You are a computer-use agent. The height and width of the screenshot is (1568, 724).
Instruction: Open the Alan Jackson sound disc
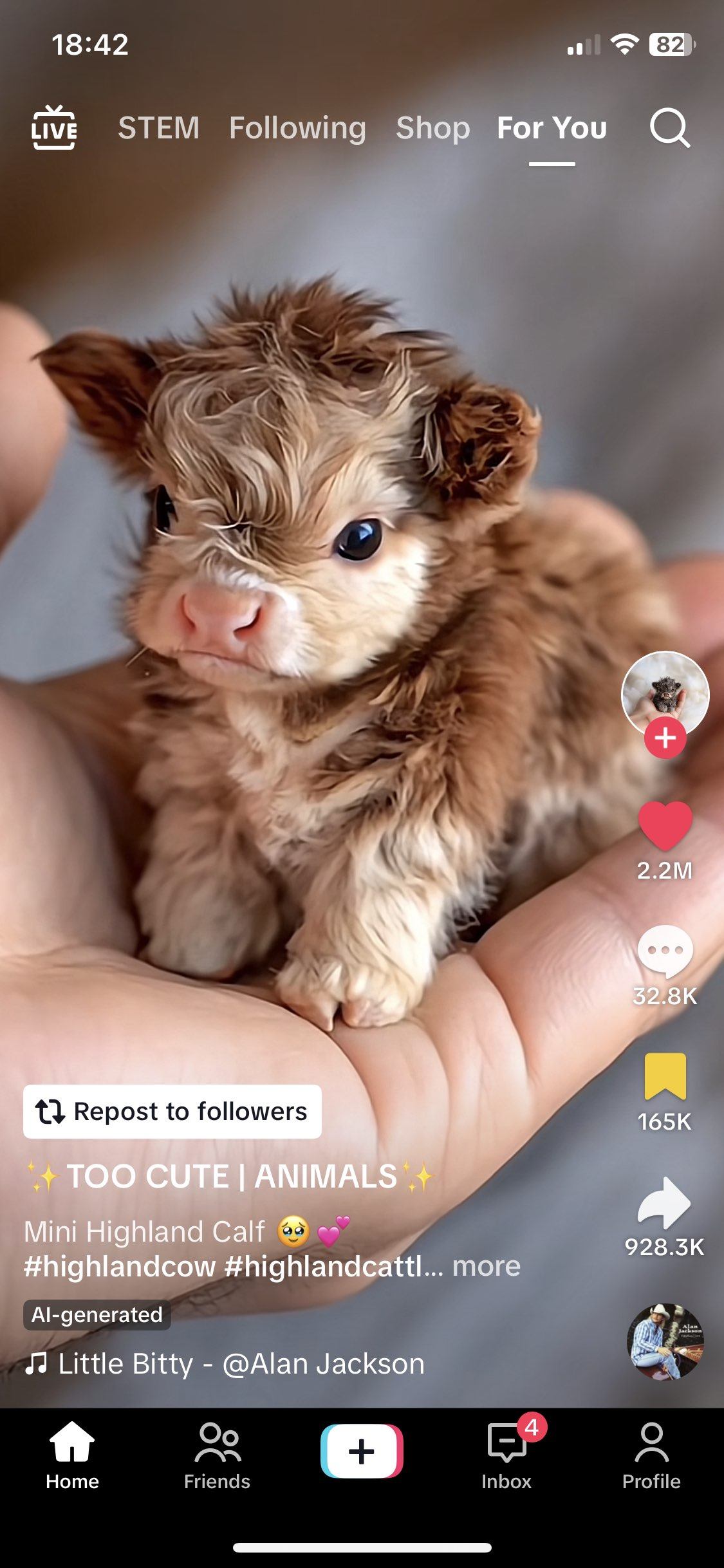pyautogui.click(x=665, y=1341)
